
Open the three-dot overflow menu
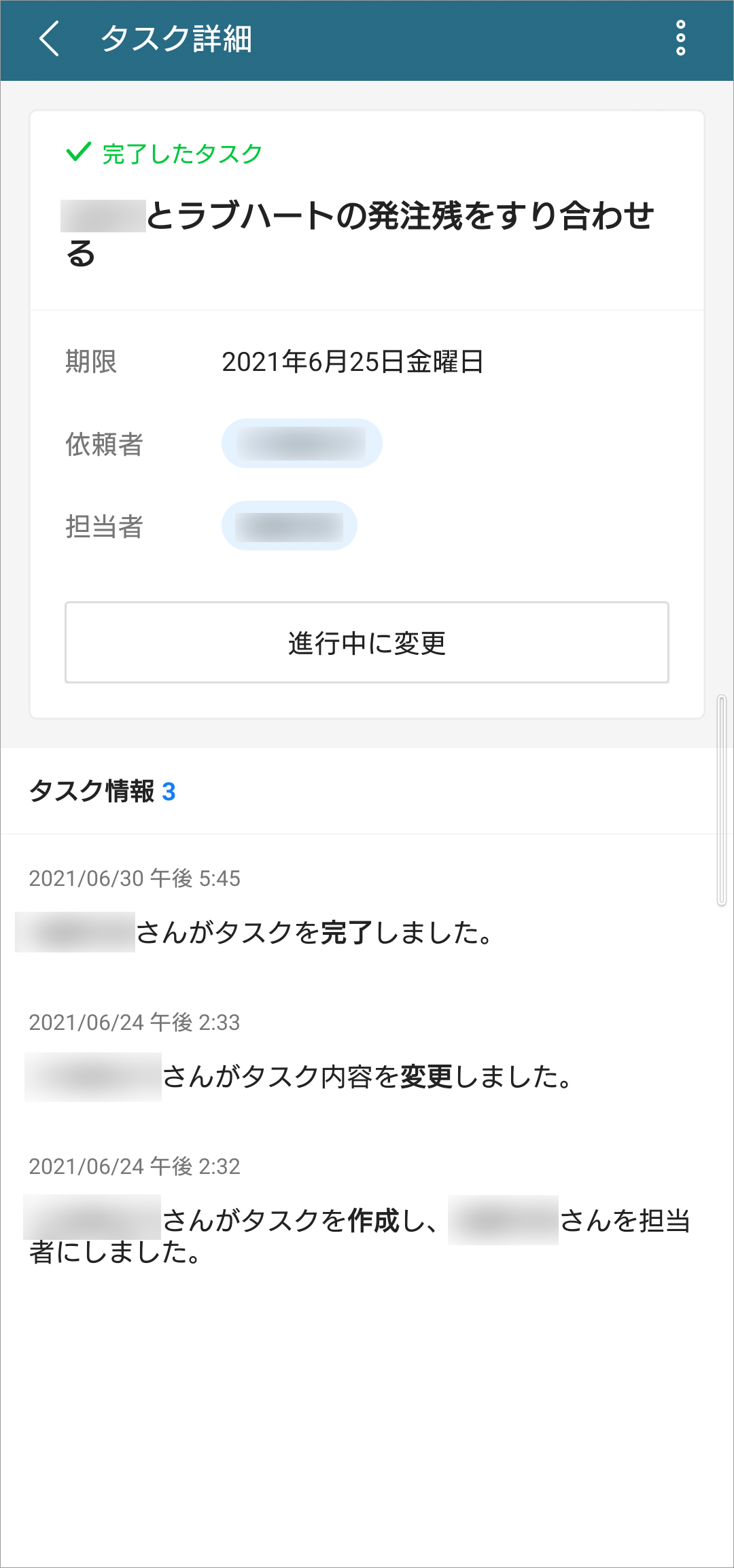click(680, 39)
